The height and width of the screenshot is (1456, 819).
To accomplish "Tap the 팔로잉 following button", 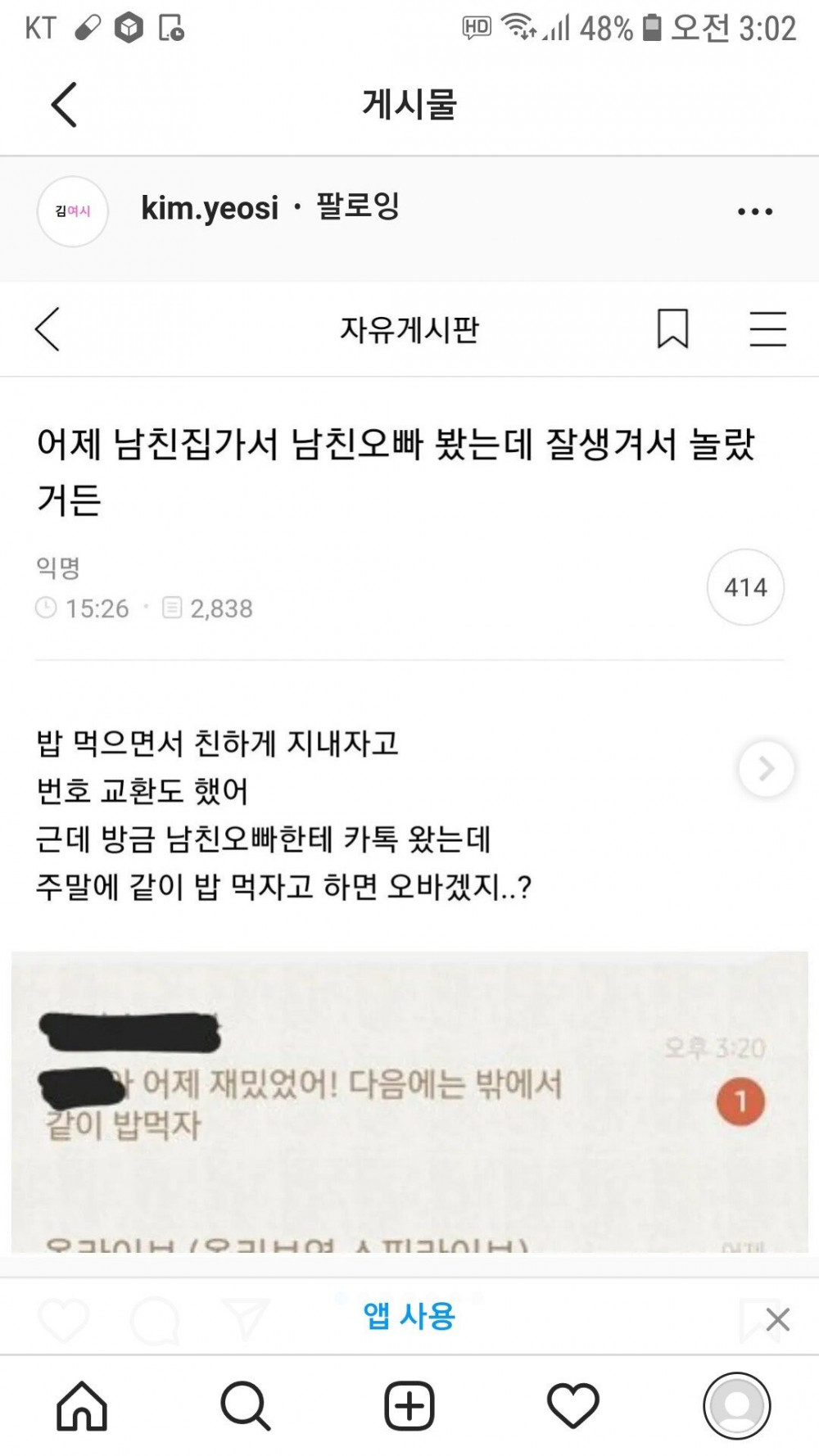I will 358,207.
